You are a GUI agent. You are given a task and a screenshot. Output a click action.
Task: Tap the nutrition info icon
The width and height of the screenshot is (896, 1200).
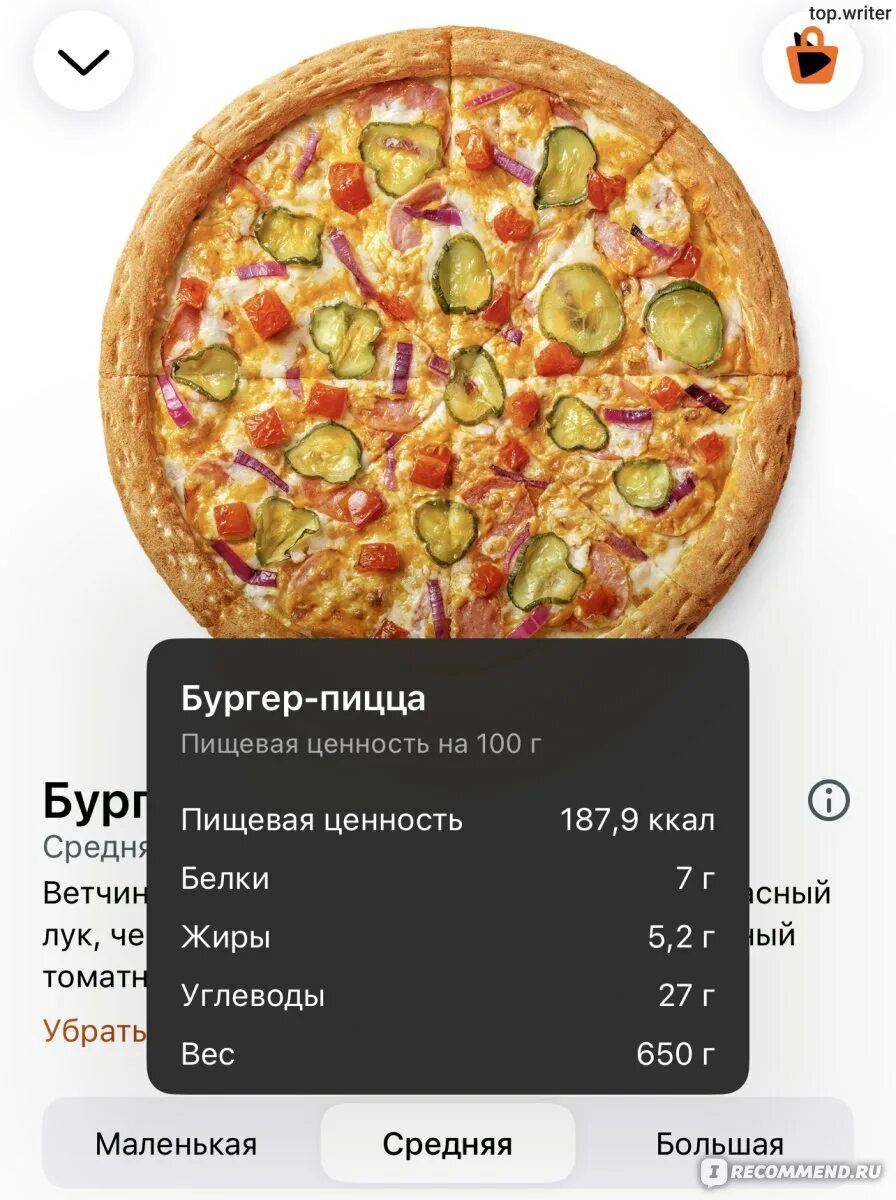828,801
